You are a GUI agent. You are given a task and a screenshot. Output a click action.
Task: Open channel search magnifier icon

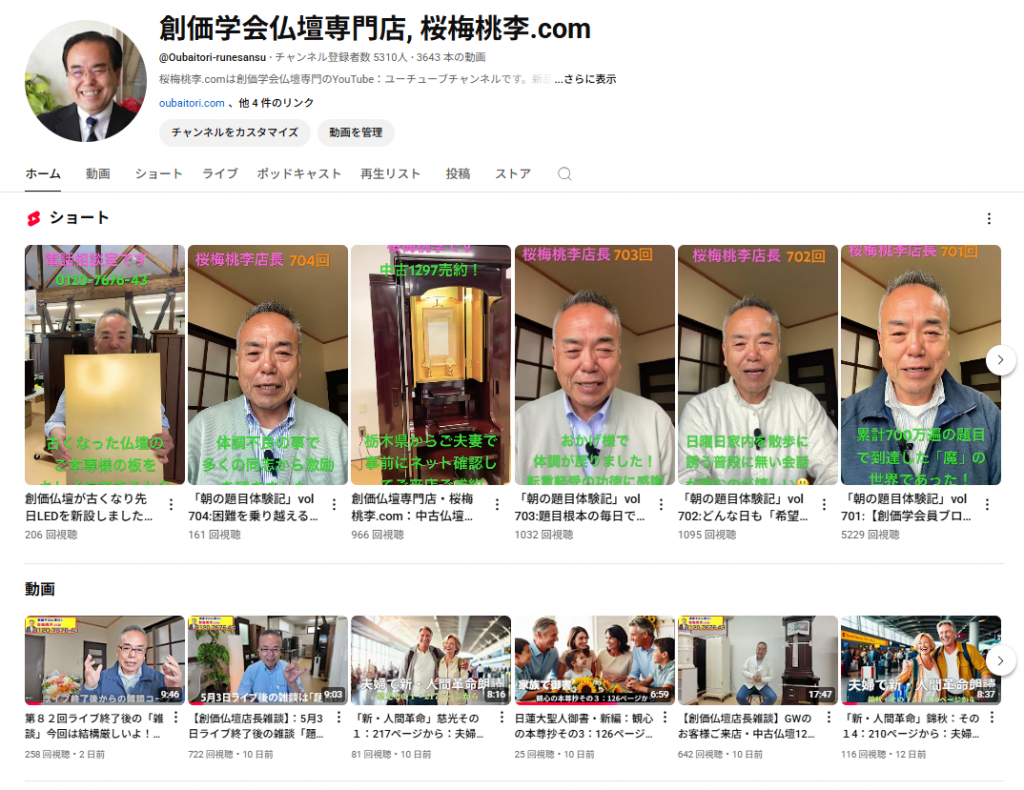point(564,174)
